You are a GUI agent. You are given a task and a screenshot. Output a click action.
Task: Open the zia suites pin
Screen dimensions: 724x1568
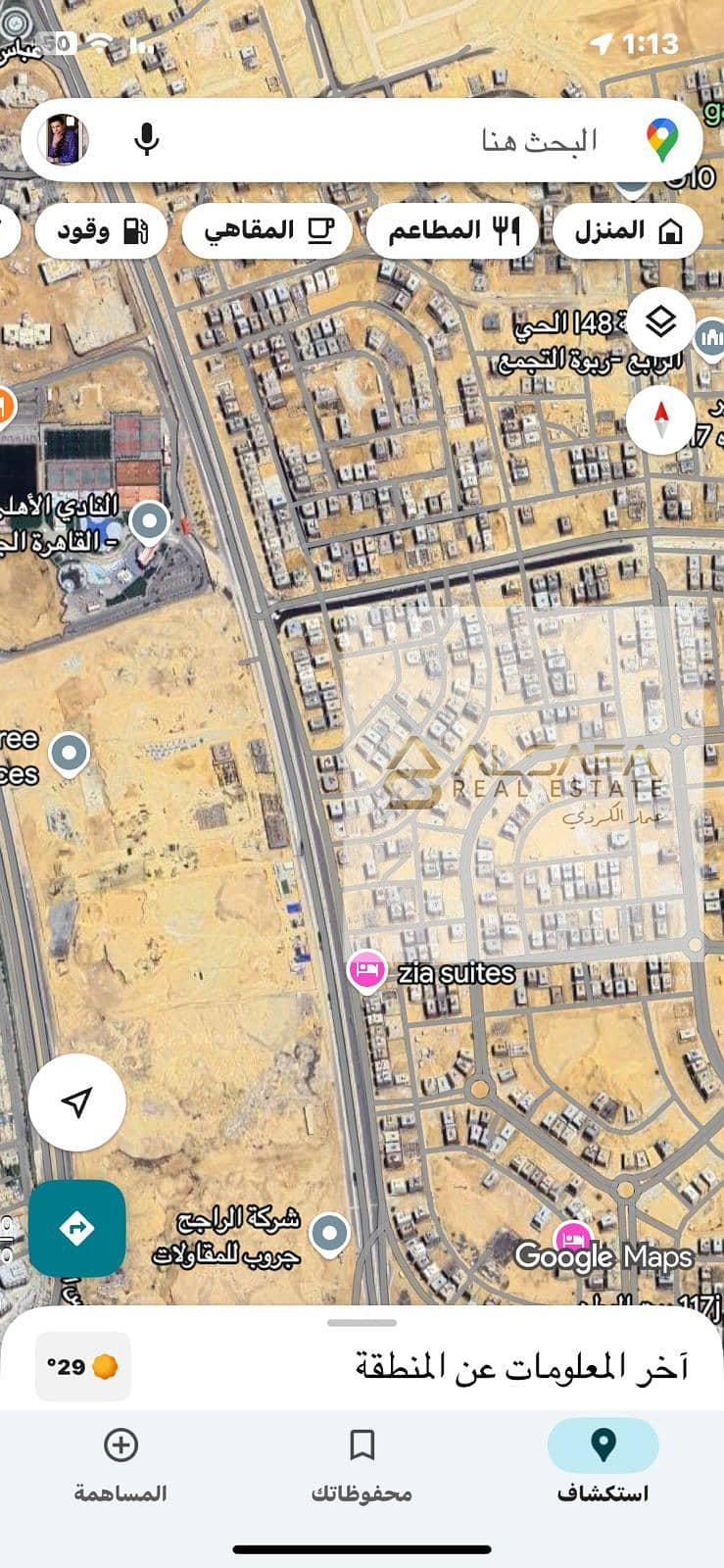pyautogui.click(x=366, y=971)
